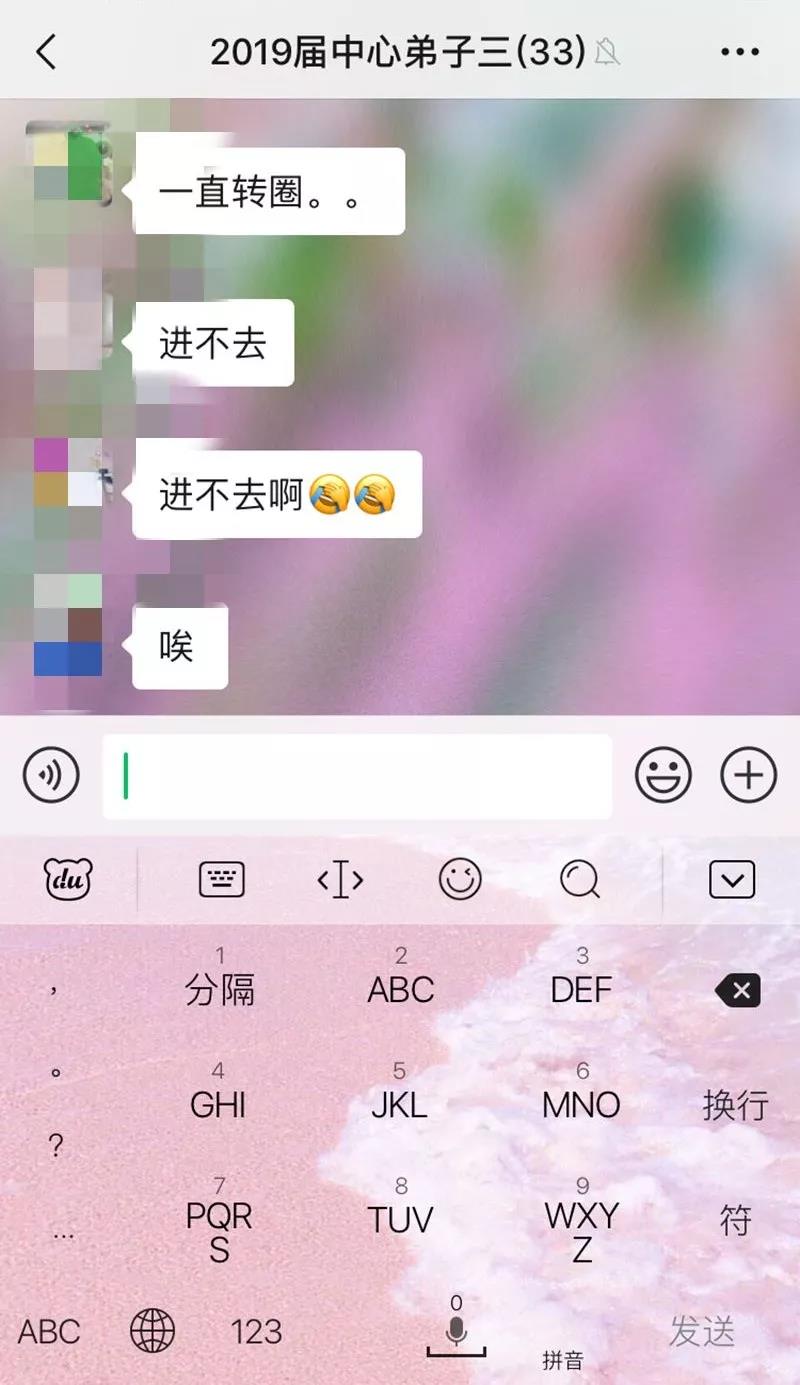Tap the cursor positioning tool on keyboard toolbar
The width and height of the screenshot is (800, 1385).
click(x=340, y=879)
